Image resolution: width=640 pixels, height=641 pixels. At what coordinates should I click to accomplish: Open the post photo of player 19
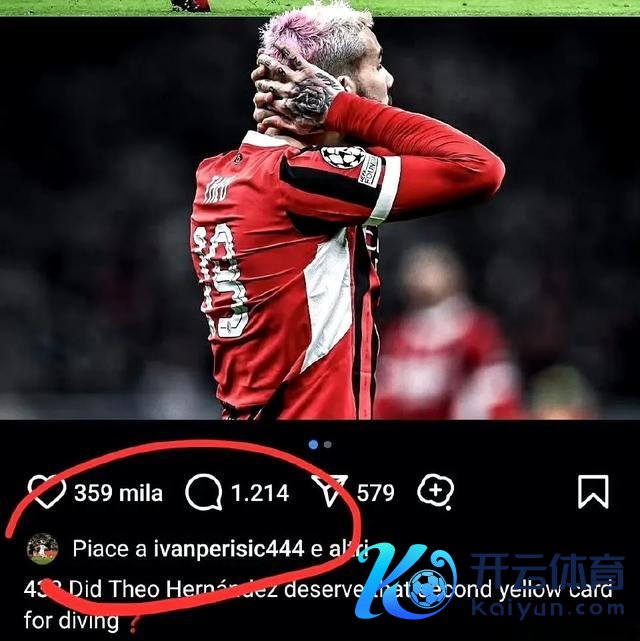[320, 218]
